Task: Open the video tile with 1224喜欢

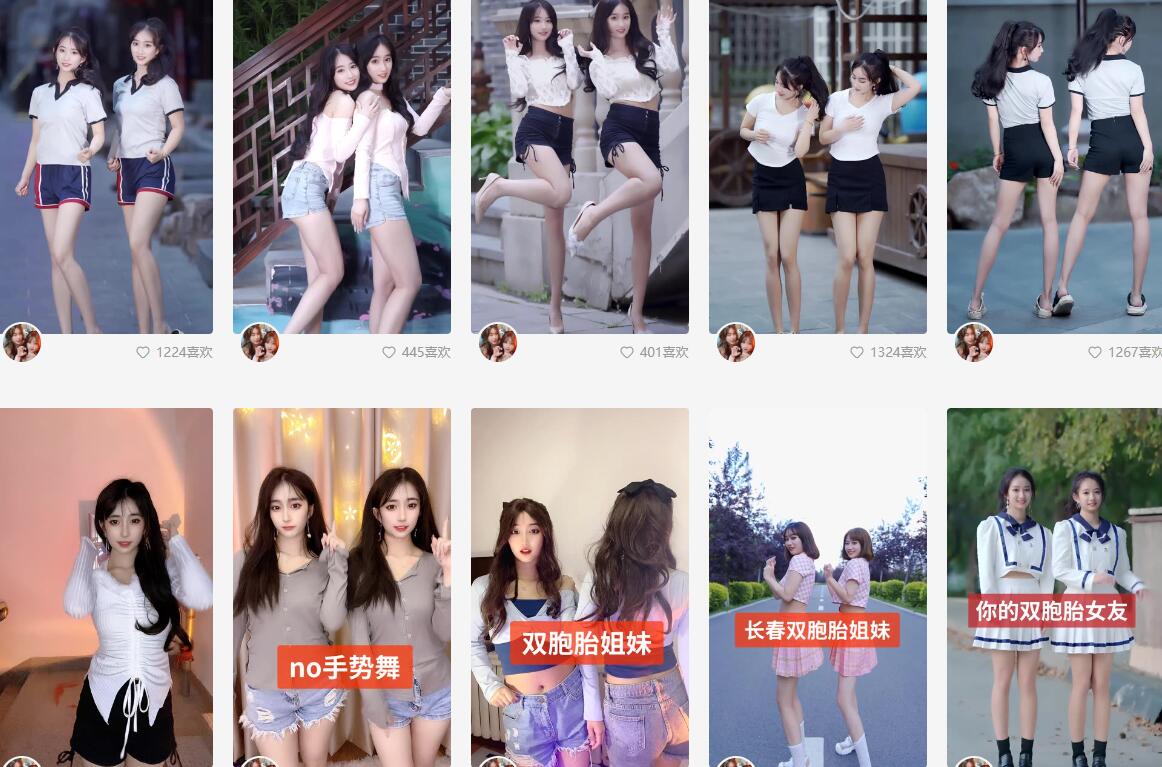Action: click(106, 166)
